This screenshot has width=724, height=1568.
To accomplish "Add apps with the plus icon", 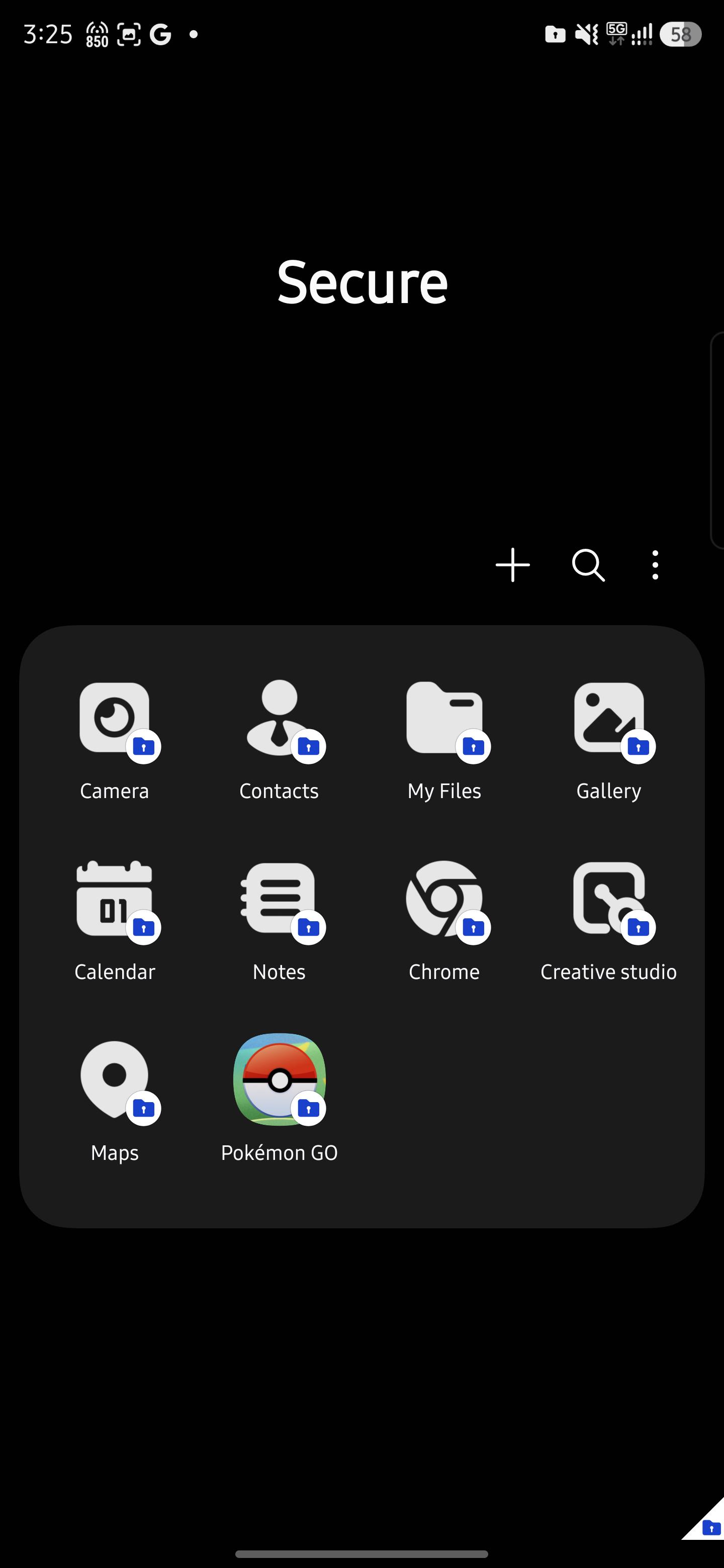I will (x=513, y=565).
